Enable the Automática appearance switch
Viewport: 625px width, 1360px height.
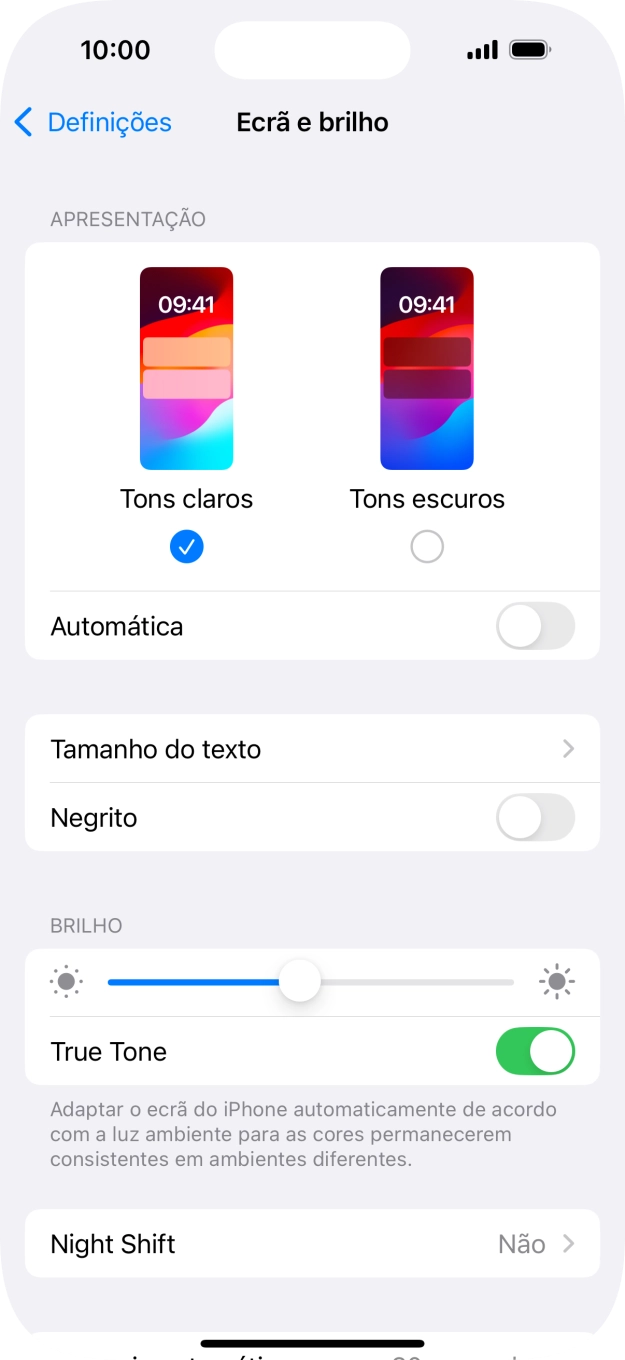[535, 627]
